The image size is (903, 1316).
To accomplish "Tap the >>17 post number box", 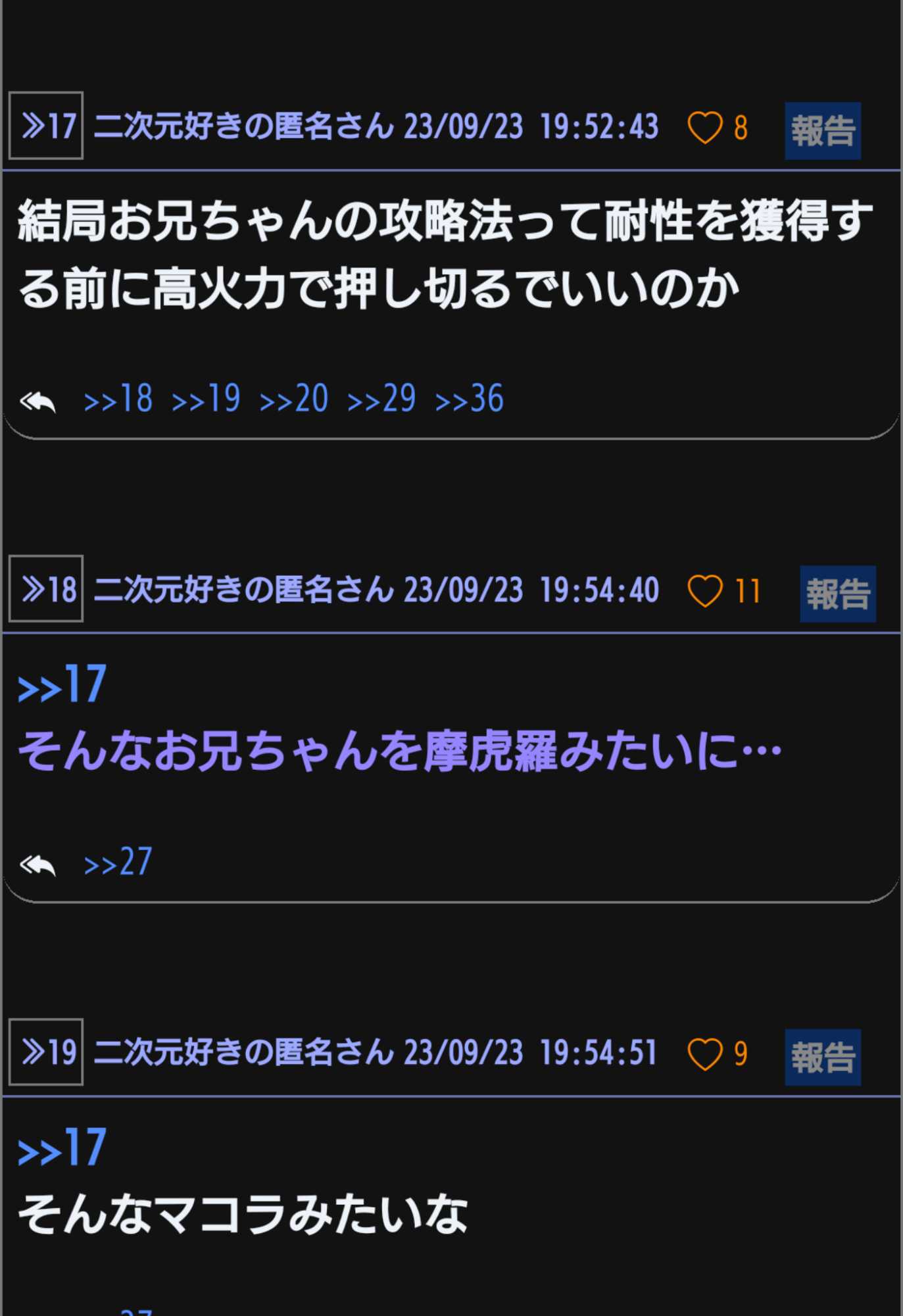I will pos(46,126).
